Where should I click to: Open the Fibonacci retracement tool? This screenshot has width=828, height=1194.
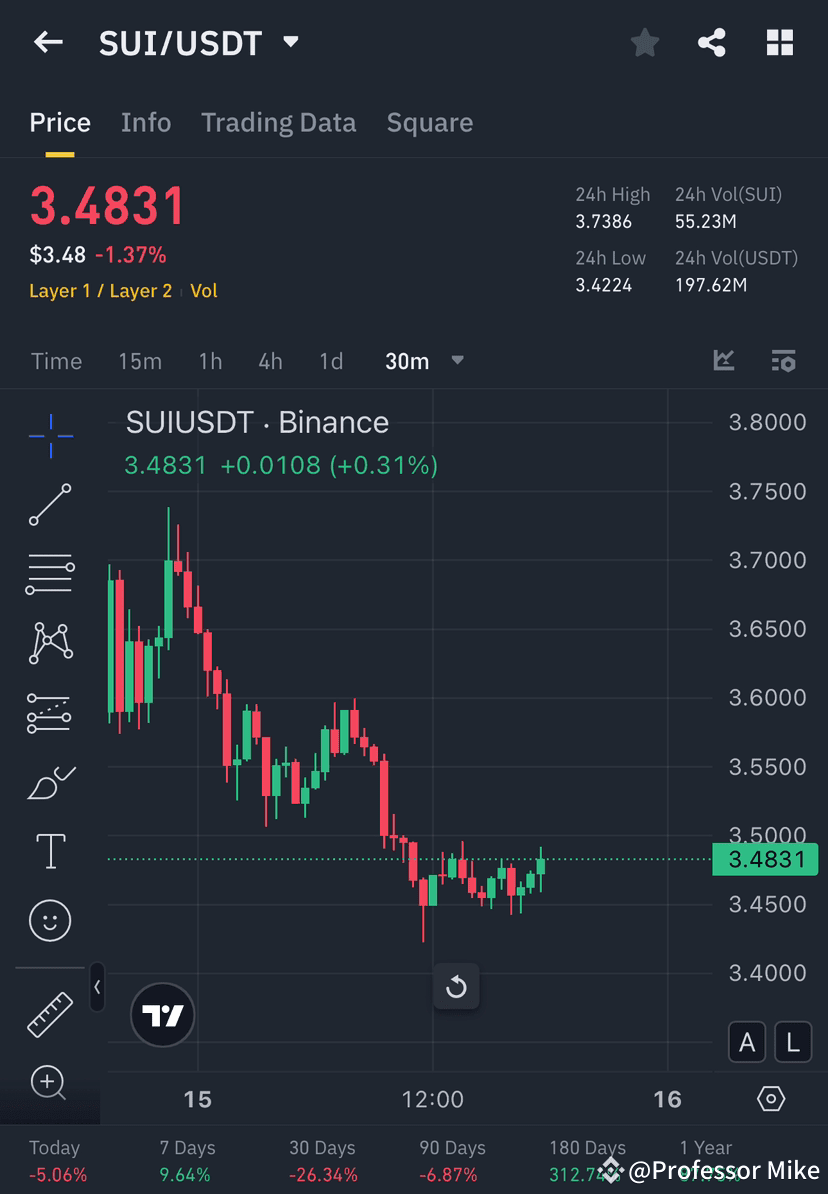50,574
